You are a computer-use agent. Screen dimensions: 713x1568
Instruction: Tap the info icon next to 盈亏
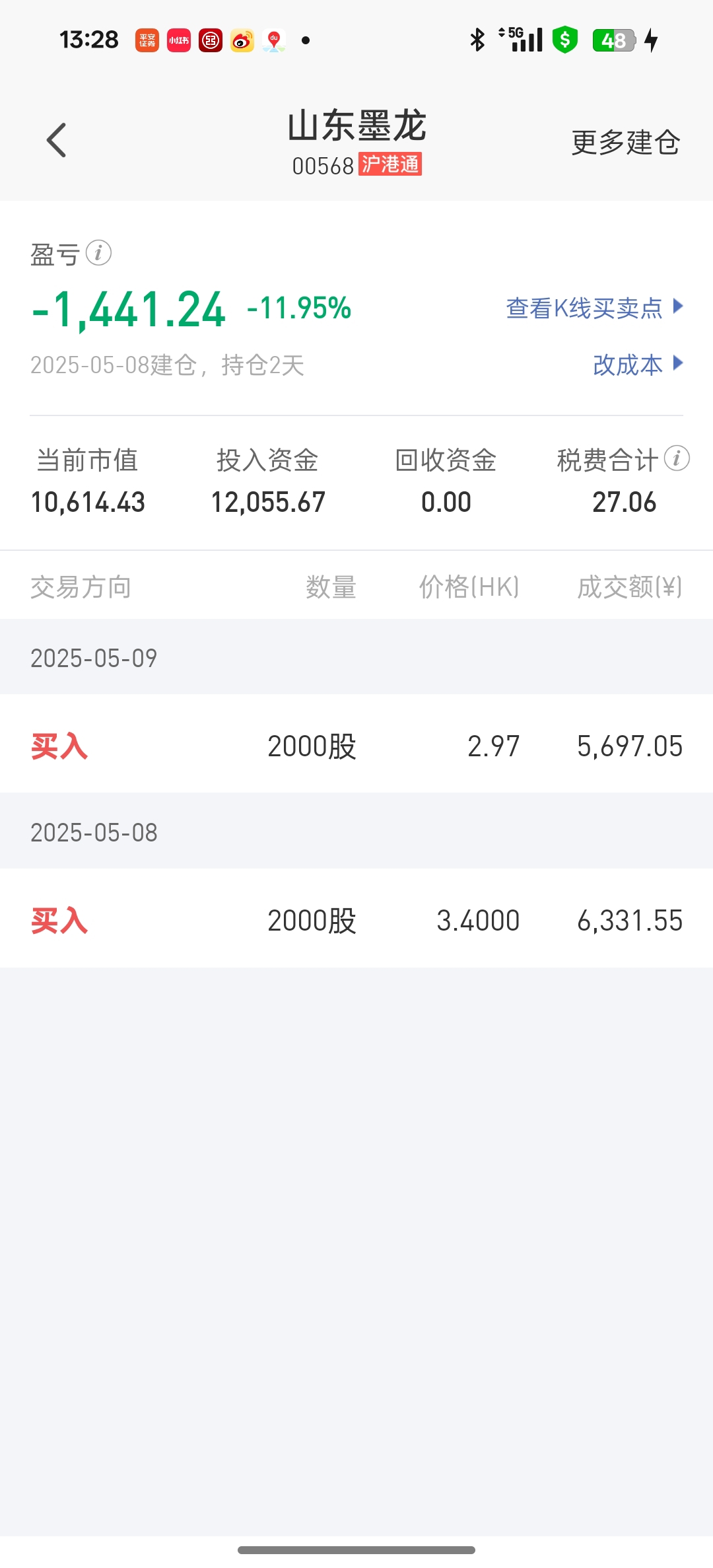(98, 253)
